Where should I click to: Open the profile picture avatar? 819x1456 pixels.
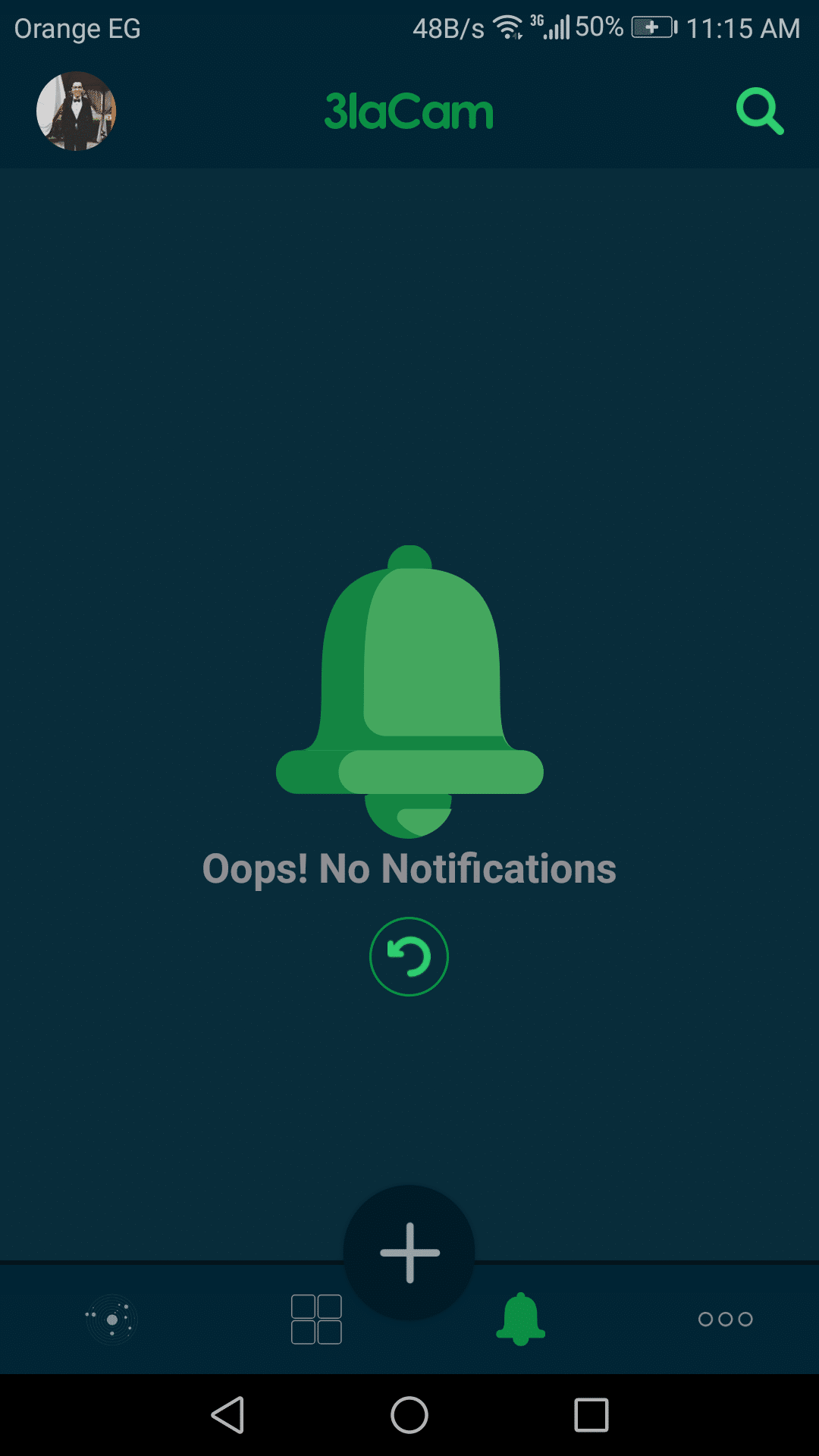tap(76, 111)
